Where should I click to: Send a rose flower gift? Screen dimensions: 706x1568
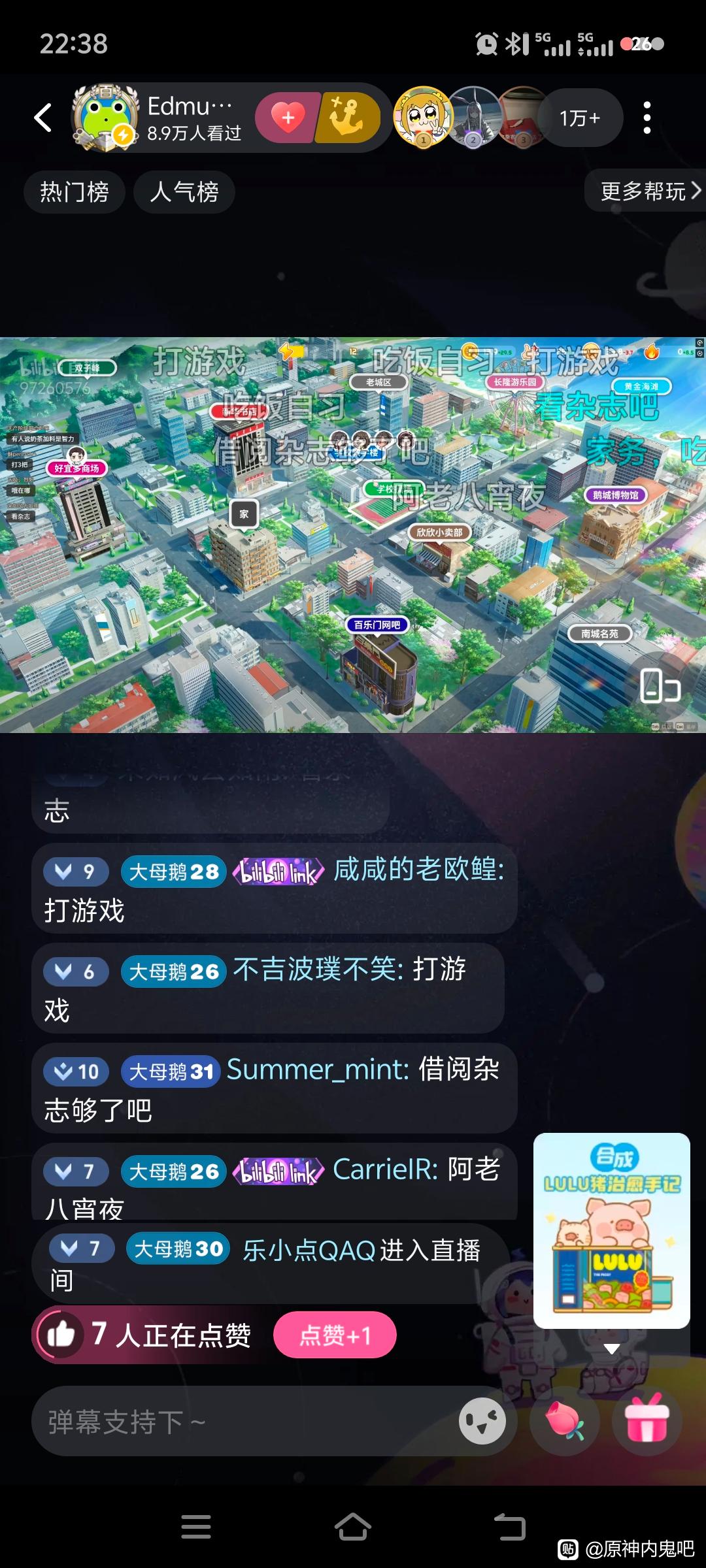565,1421
